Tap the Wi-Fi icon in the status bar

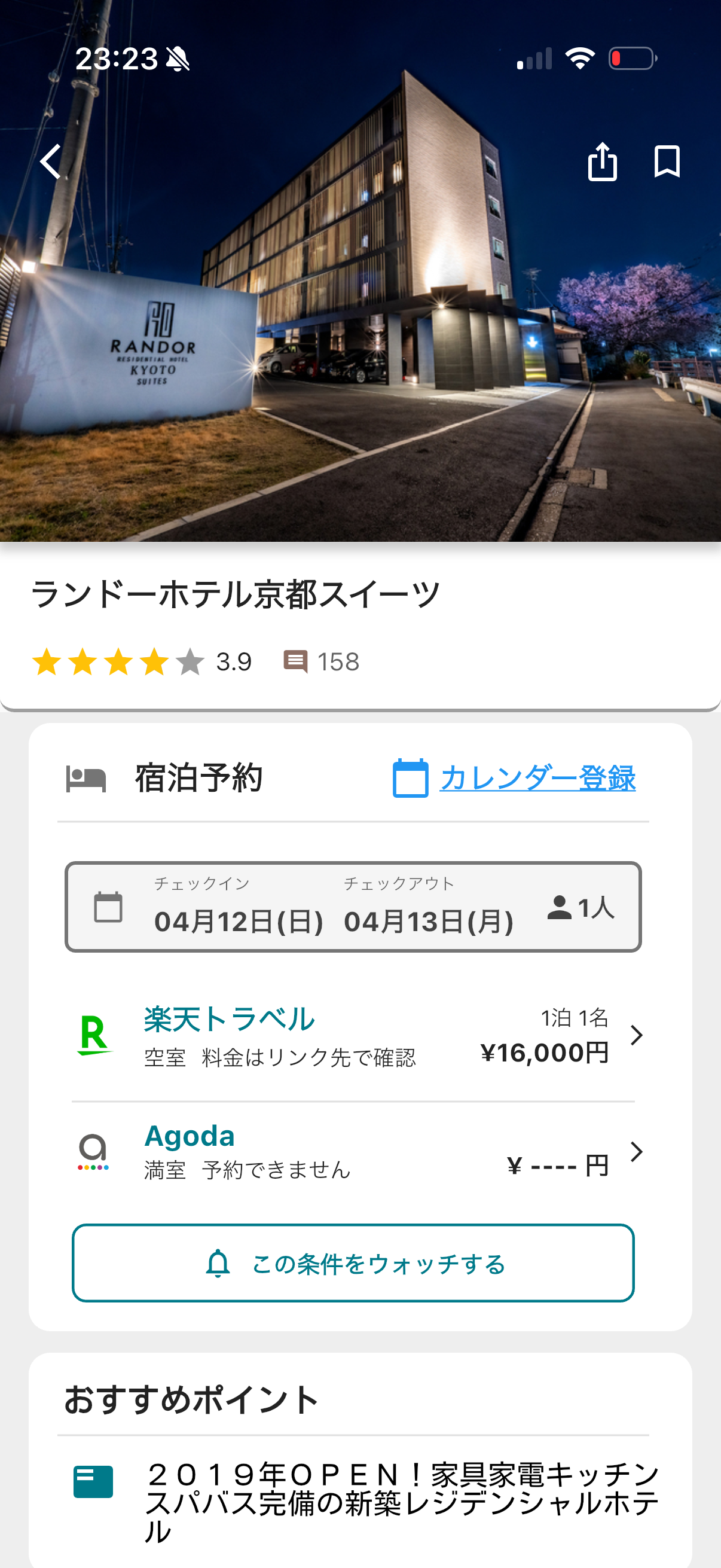click(x=579, y=58)
